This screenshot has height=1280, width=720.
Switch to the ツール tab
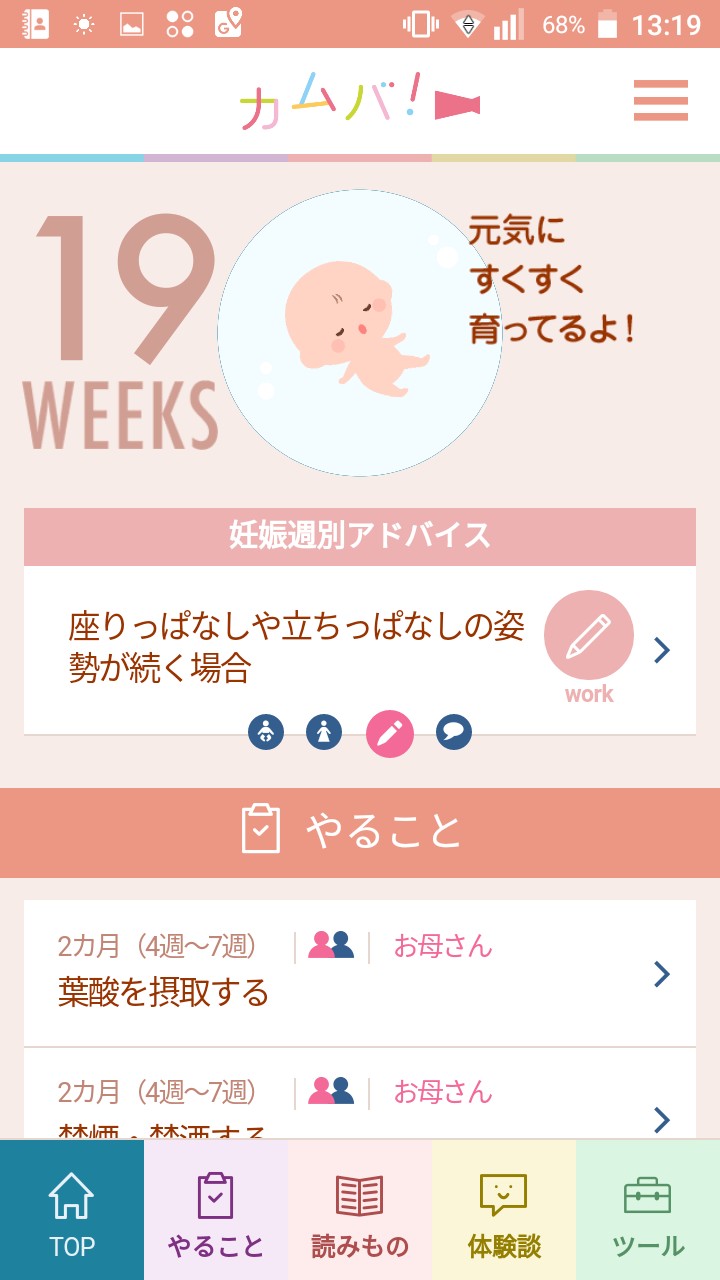click(x=648, y=1212)
